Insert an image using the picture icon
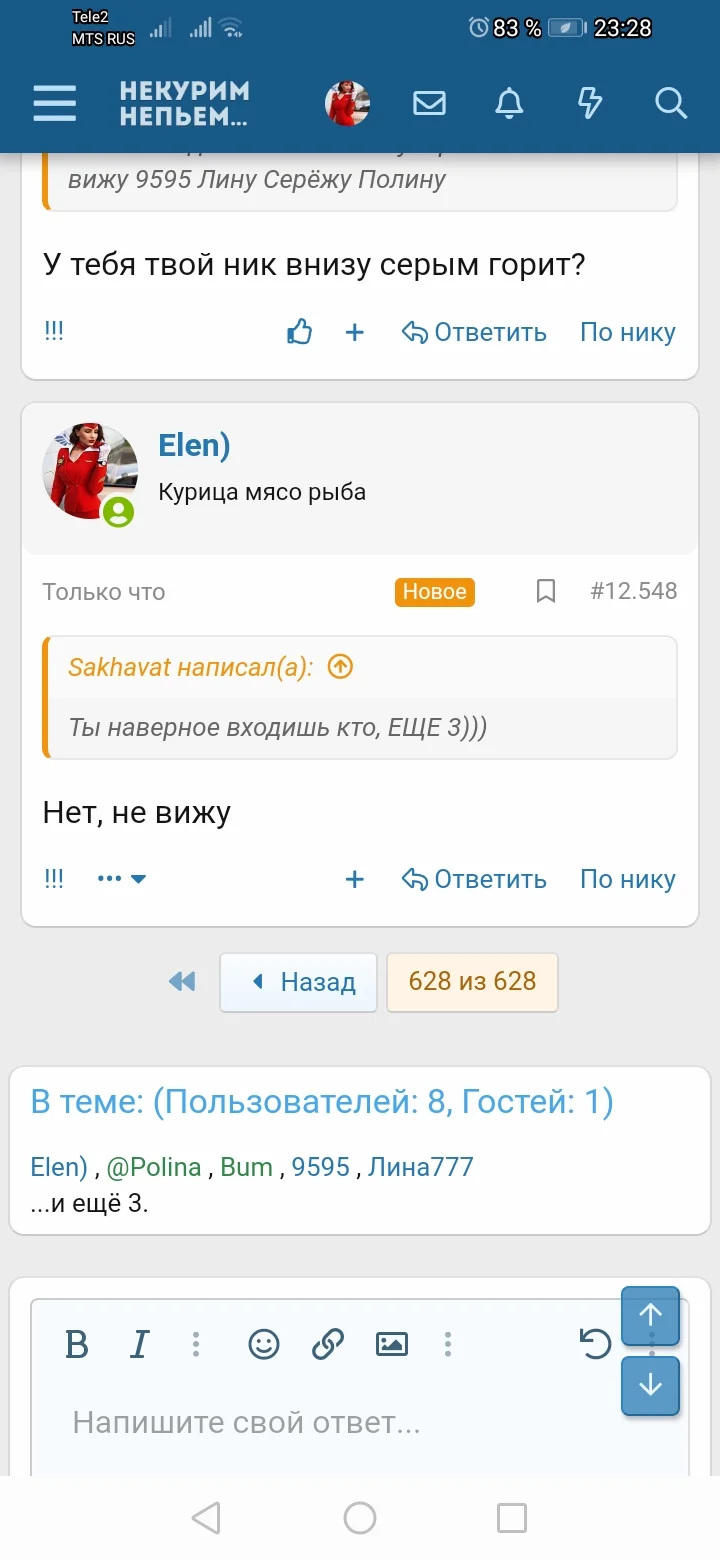The image size is (720, 1560). click(391, 1344)
